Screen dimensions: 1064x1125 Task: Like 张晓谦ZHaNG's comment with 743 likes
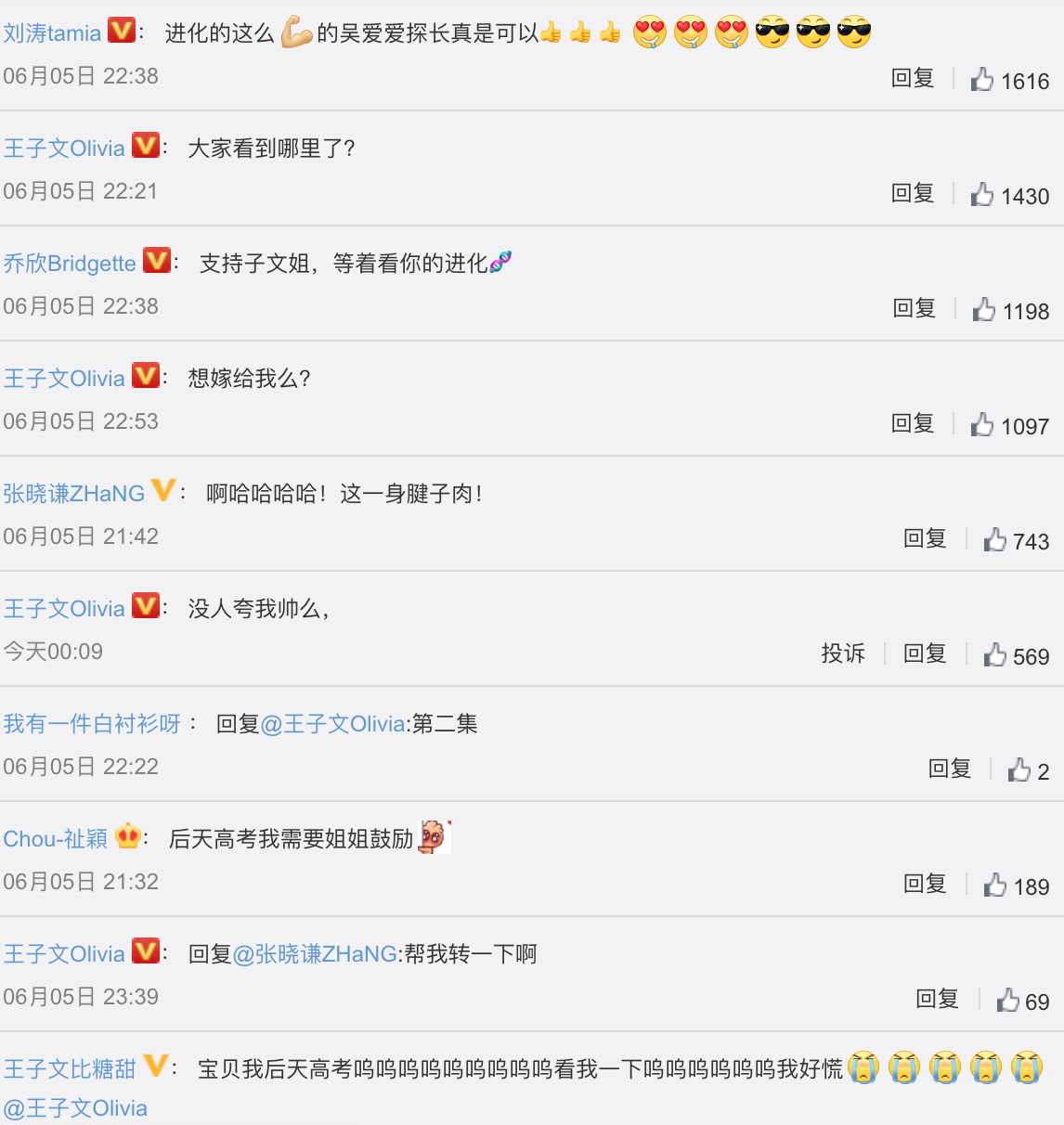click(995, 540)
